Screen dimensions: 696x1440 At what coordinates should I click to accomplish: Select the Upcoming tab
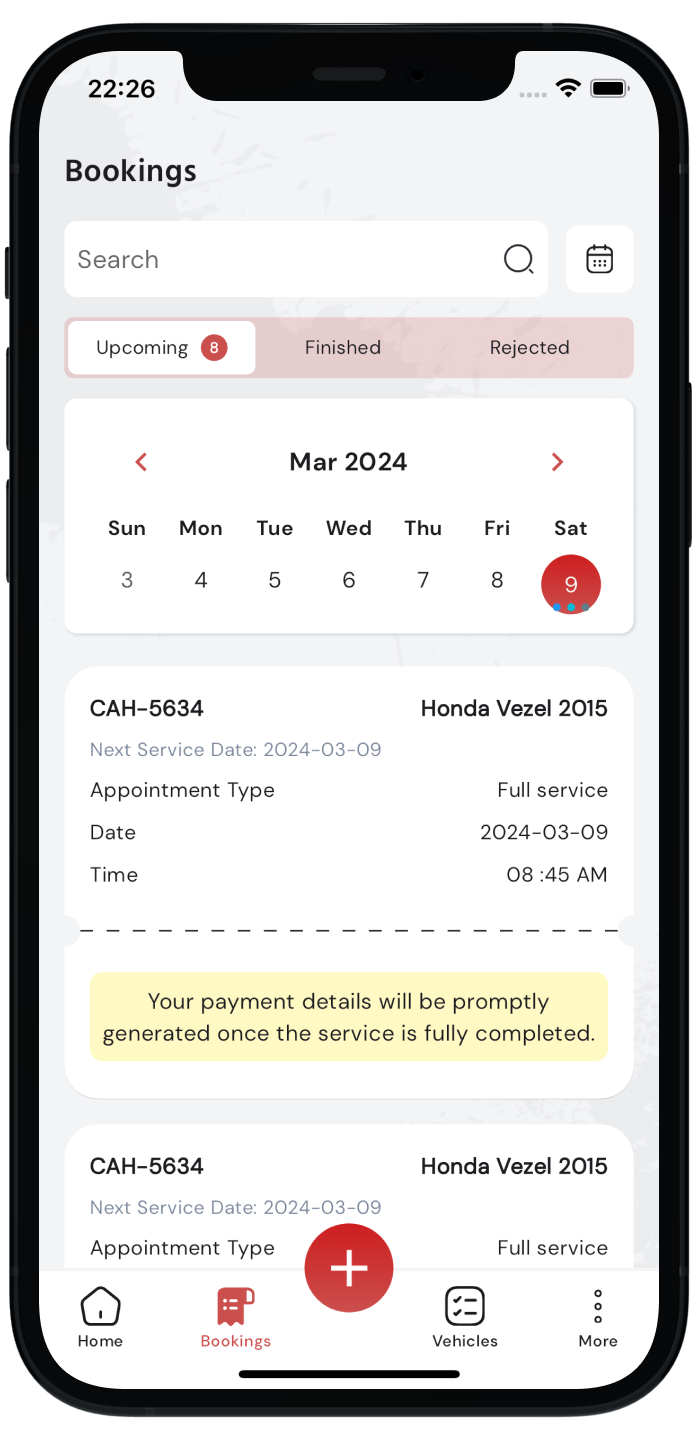161,348
